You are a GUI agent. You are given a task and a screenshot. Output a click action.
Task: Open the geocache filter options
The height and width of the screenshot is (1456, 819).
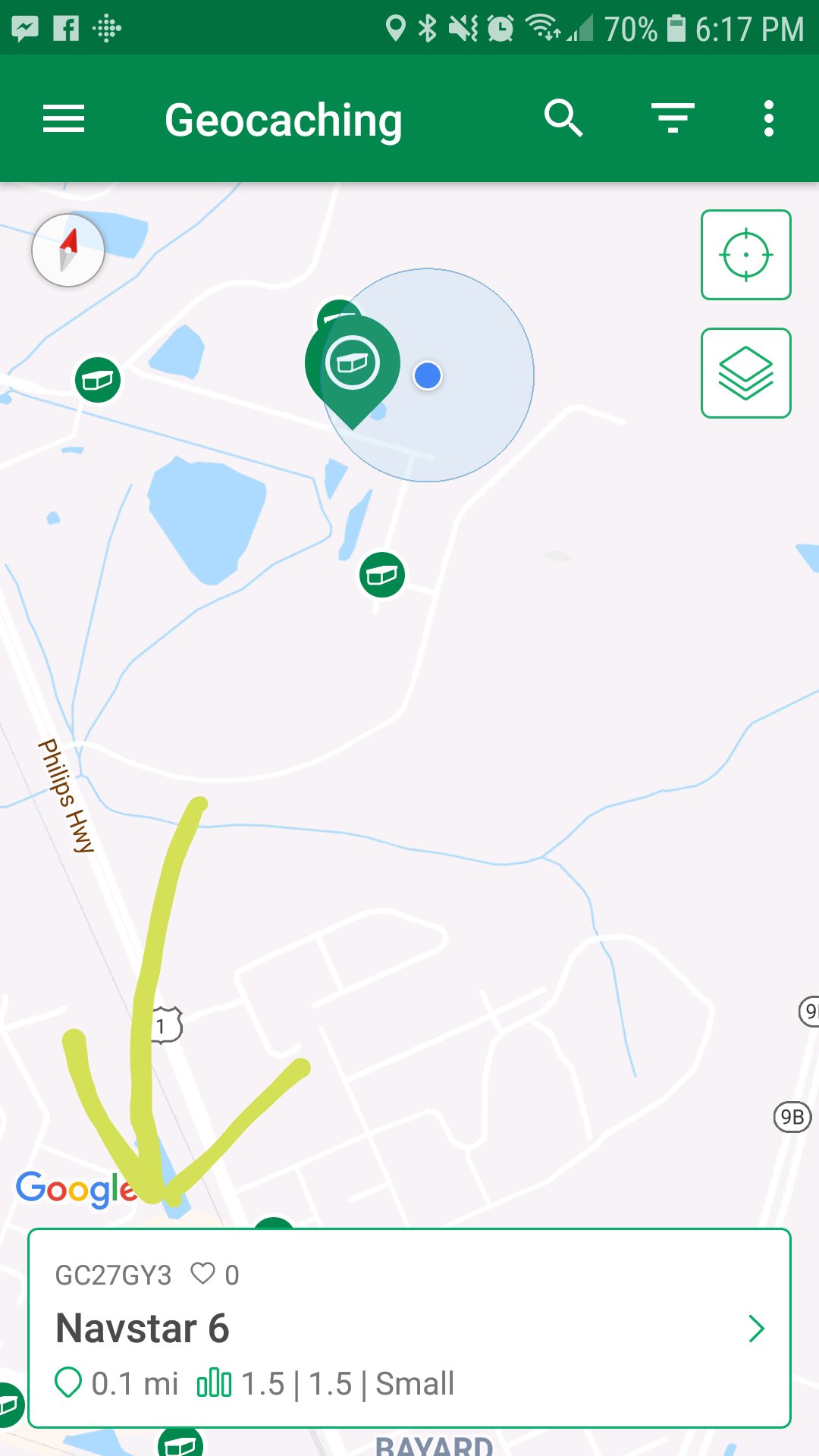tap(673, 118)
